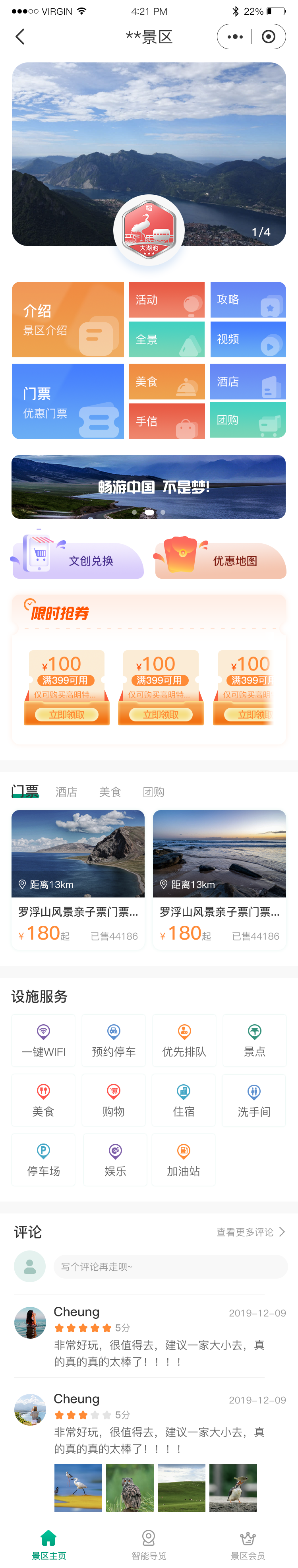The width and height of the screenshot is (298, 1568).
Task: View more reviews via 查看更多评论
Action: [250, 1232]
